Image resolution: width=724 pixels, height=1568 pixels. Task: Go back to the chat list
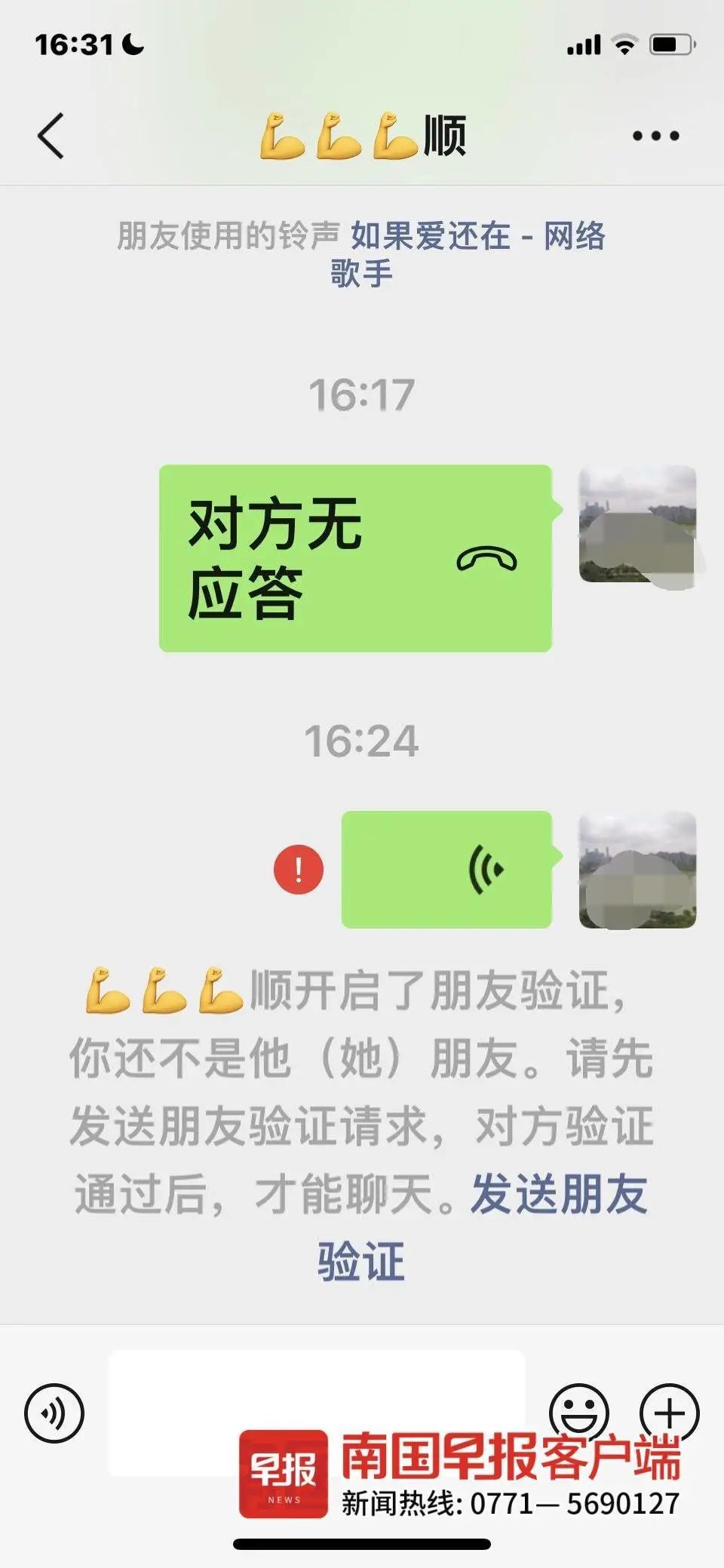(51, 137)
